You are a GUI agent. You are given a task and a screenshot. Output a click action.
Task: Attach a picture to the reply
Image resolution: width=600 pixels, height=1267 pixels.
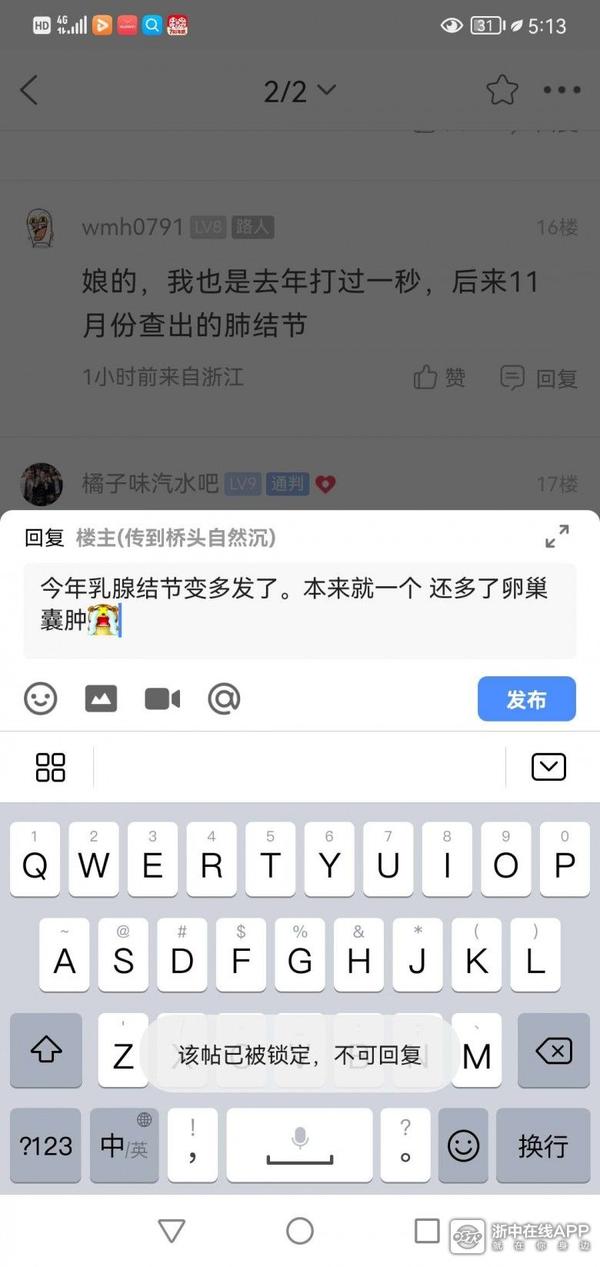click(x=101, y=698)
